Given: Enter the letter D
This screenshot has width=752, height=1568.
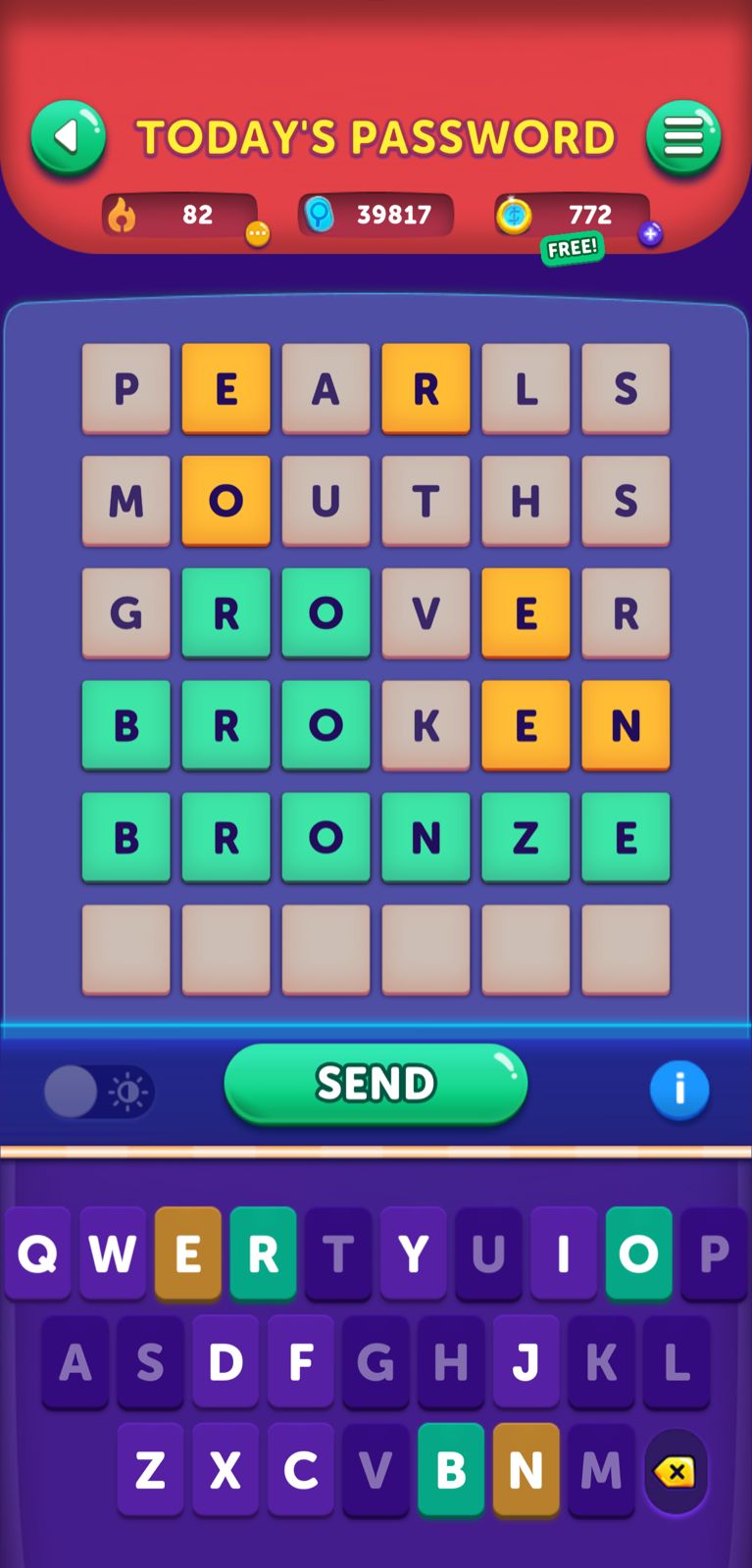Looking at the screenshot, I should click(226, 1362).
